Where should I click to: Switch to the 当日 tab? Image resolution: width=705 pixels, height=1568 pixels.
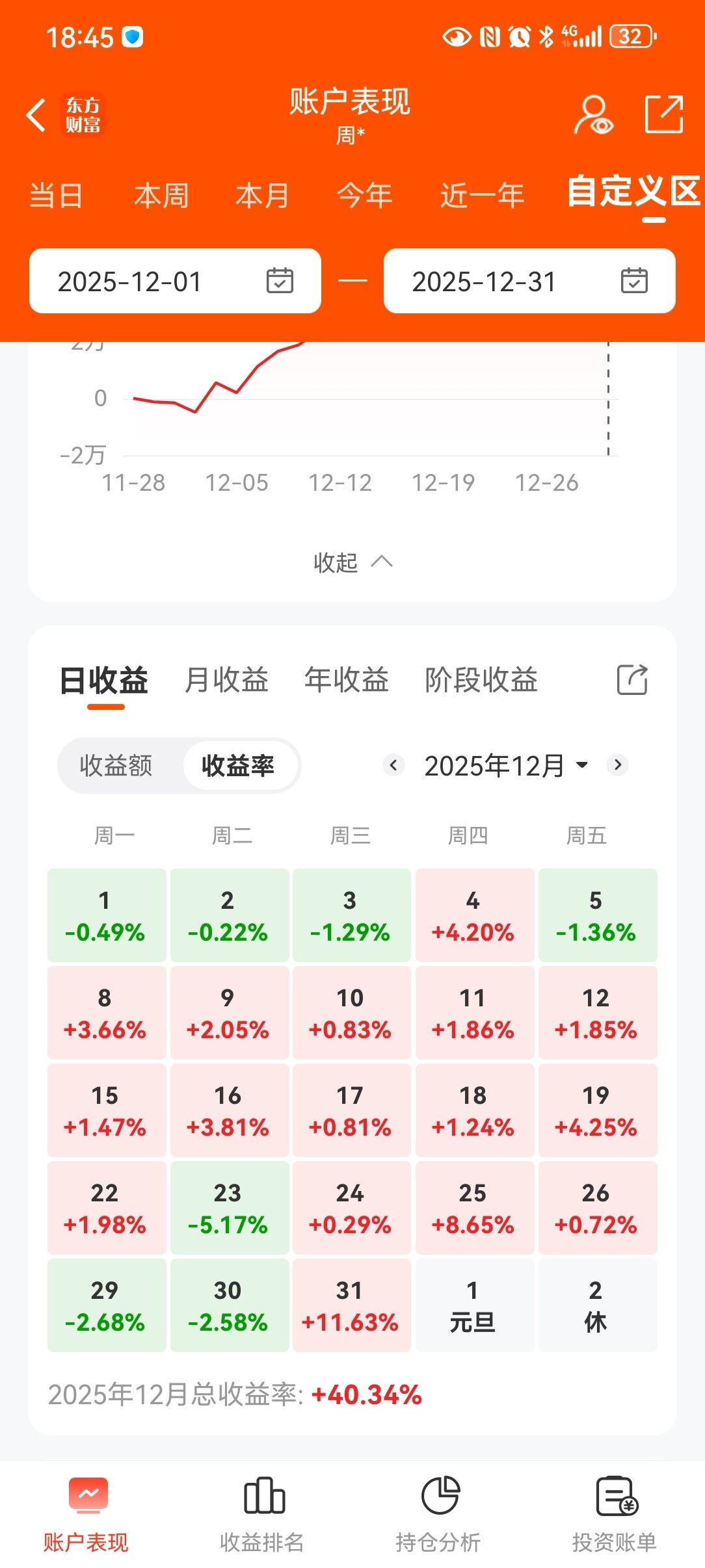[56, 196]
